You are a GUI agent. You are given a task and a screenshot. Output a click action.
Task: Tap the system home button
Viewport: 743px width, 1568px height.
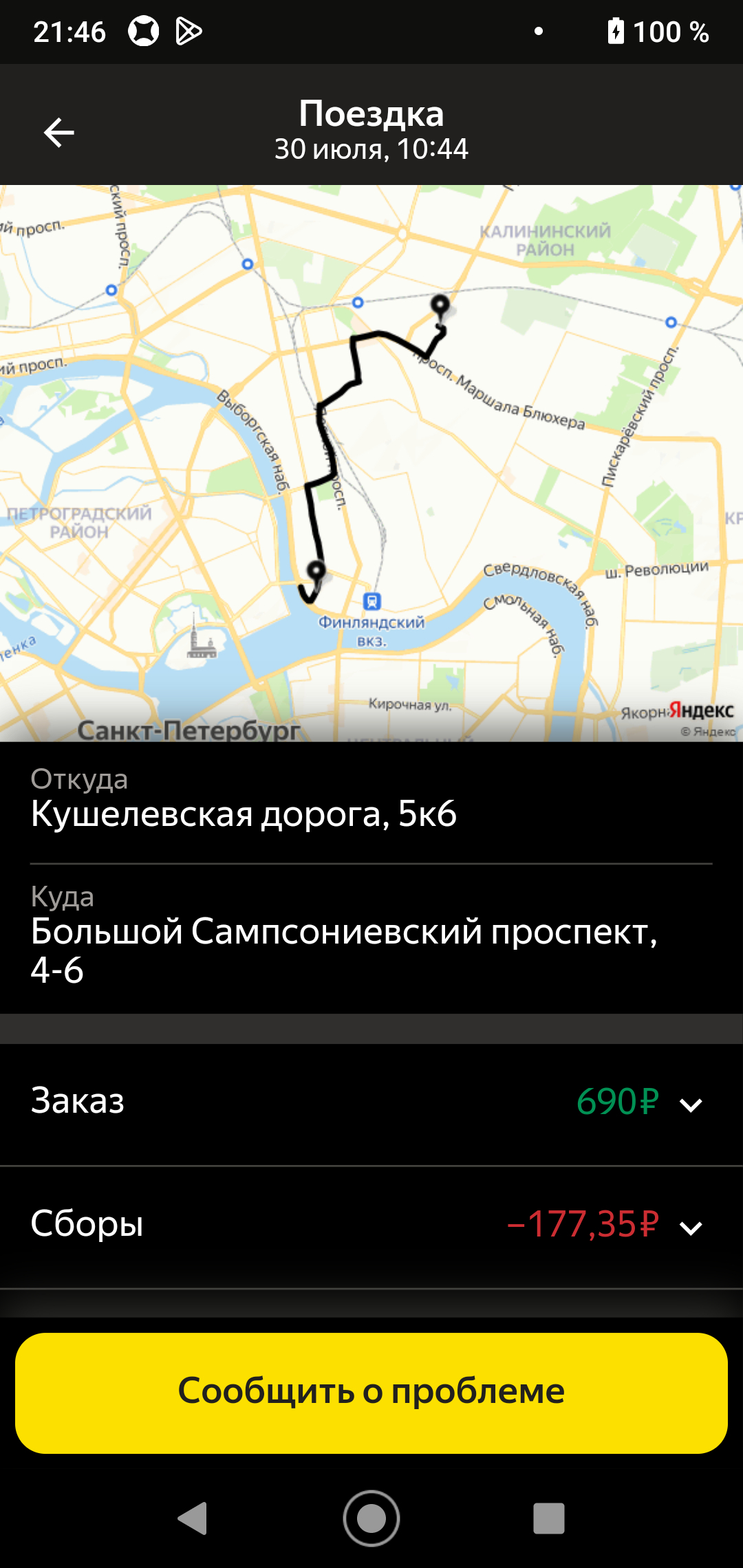(371, 1518)
